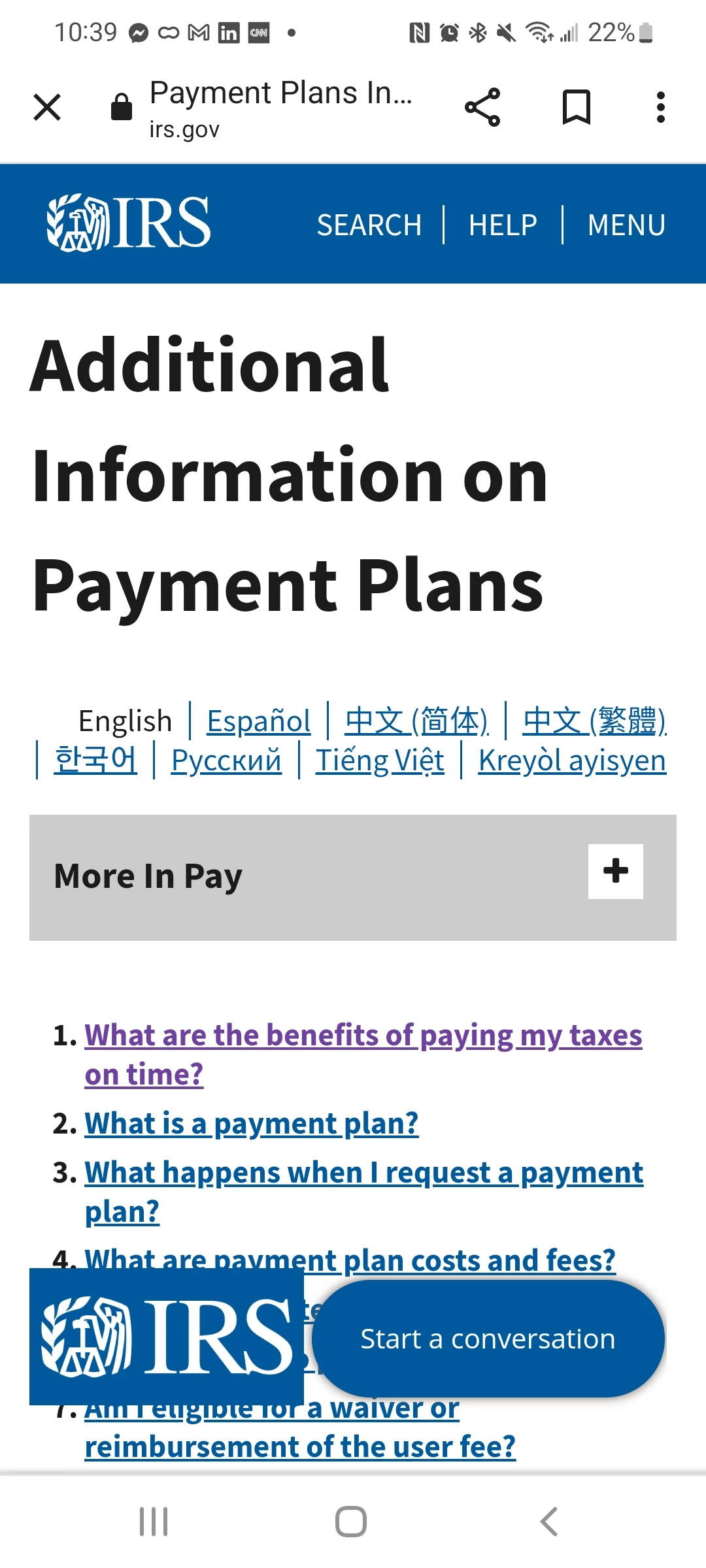Open the browser overflow menu
The image size is (706, 1568).
tap(660, 107)
